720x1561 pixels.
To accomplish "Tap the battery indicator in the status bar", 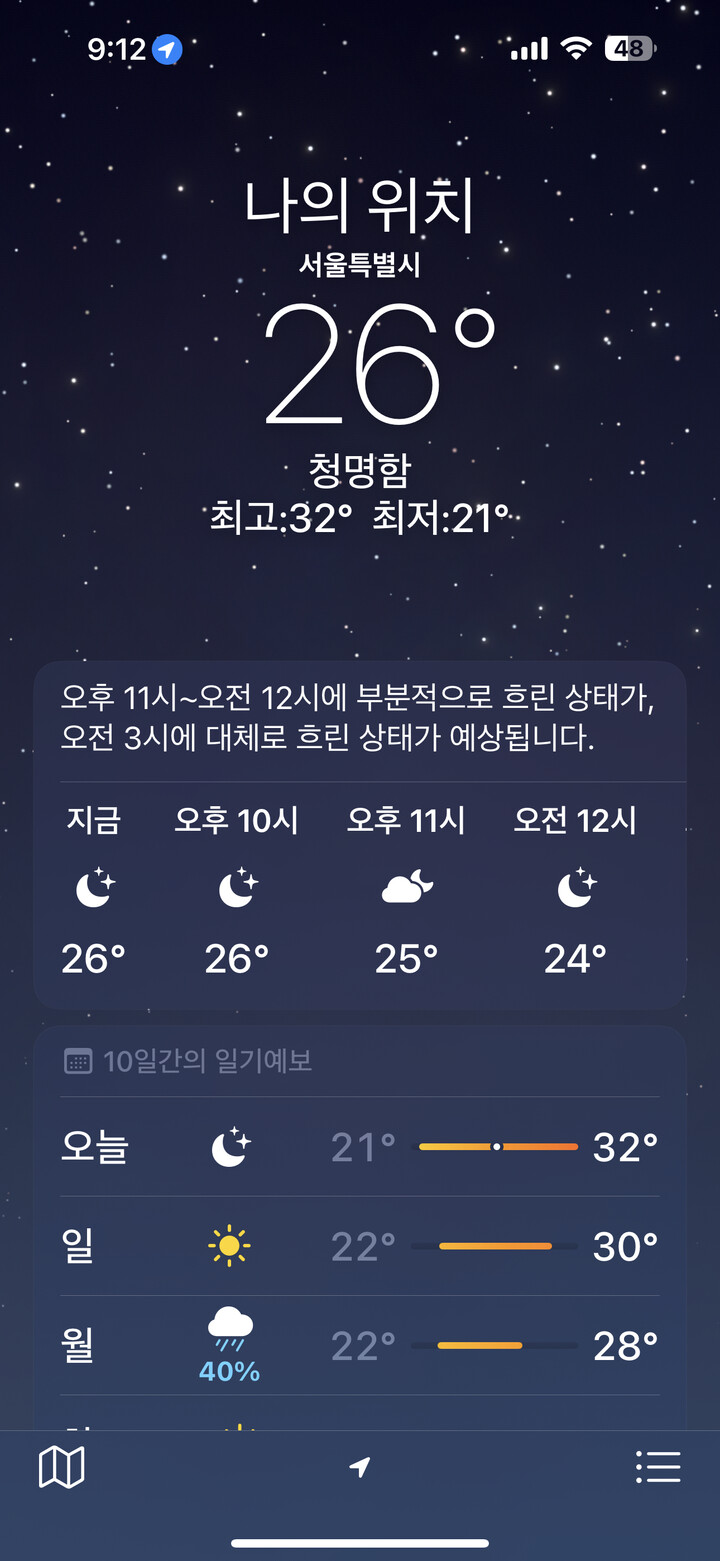I will [x=631, y=48].
